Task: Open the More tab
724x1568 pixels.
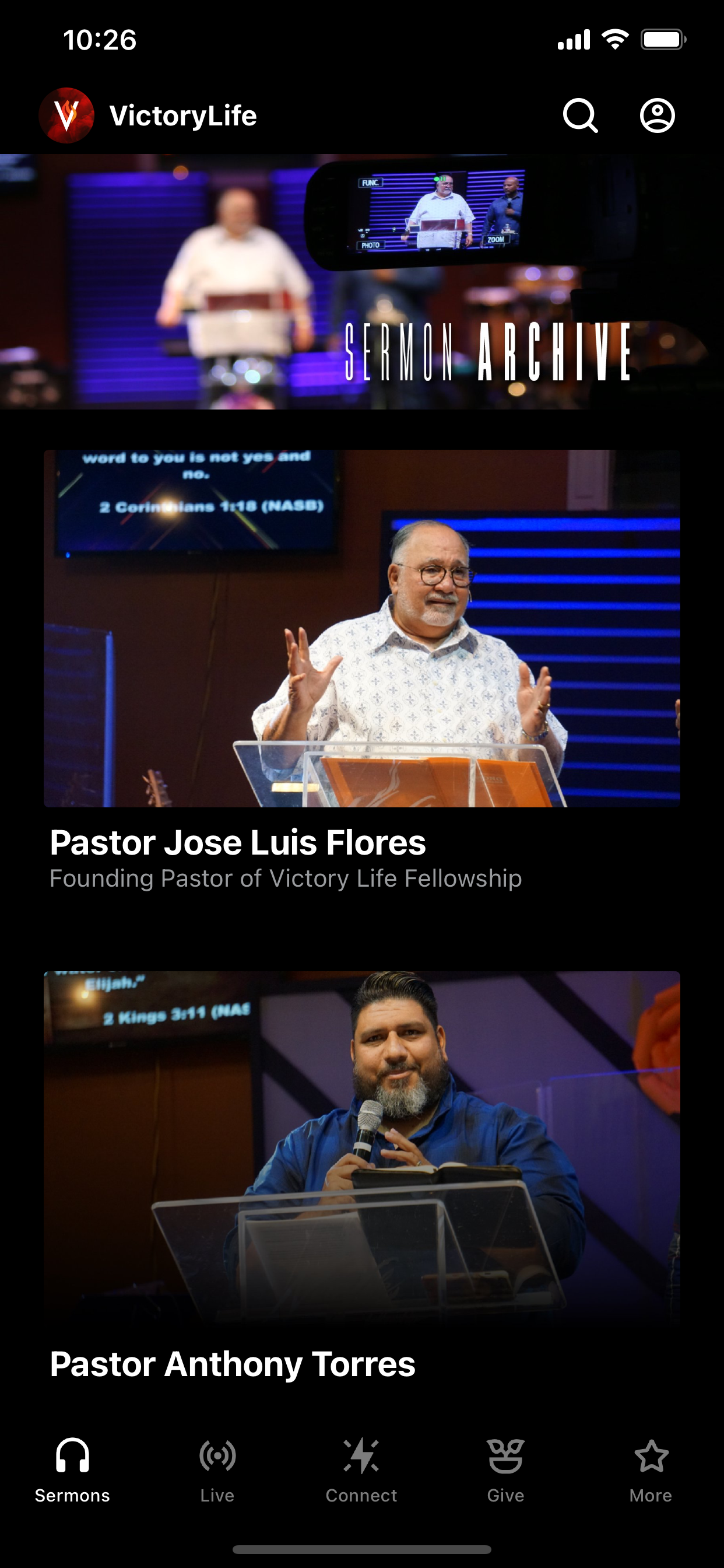Action: tap(651, 1473)
